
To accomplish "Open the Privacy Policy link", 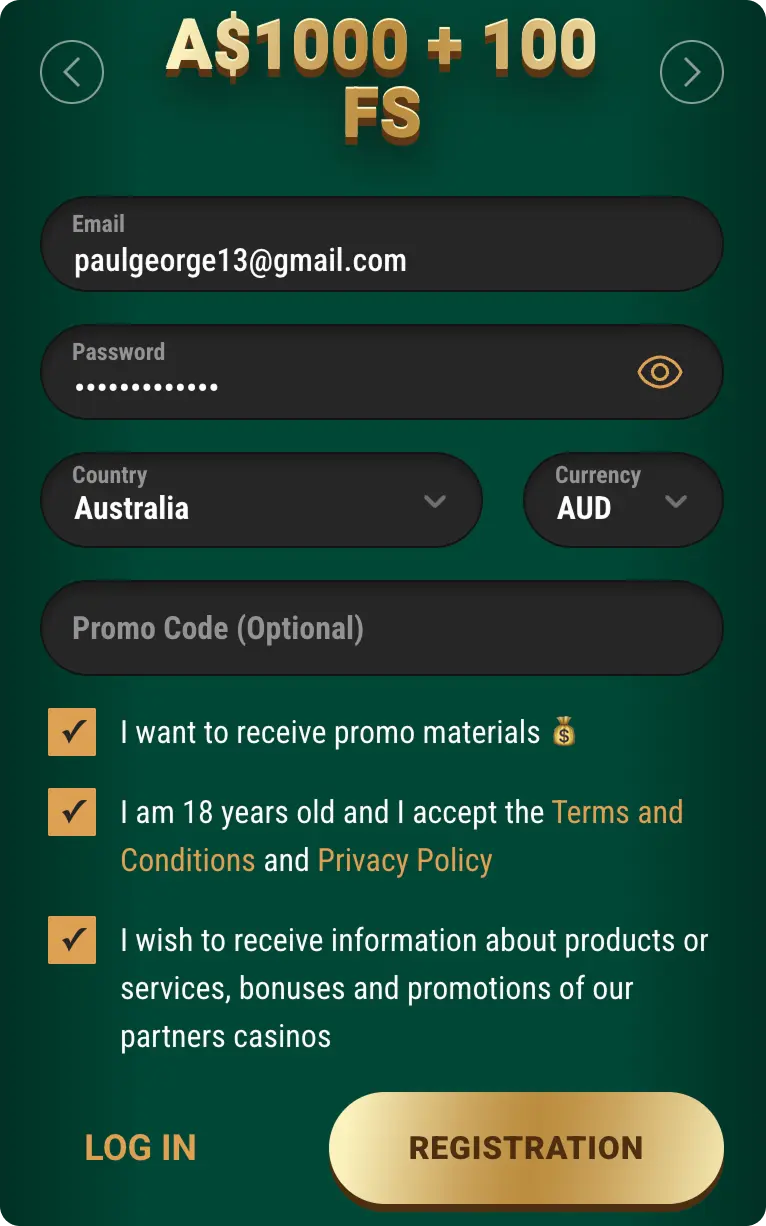I will pos(405,860).
